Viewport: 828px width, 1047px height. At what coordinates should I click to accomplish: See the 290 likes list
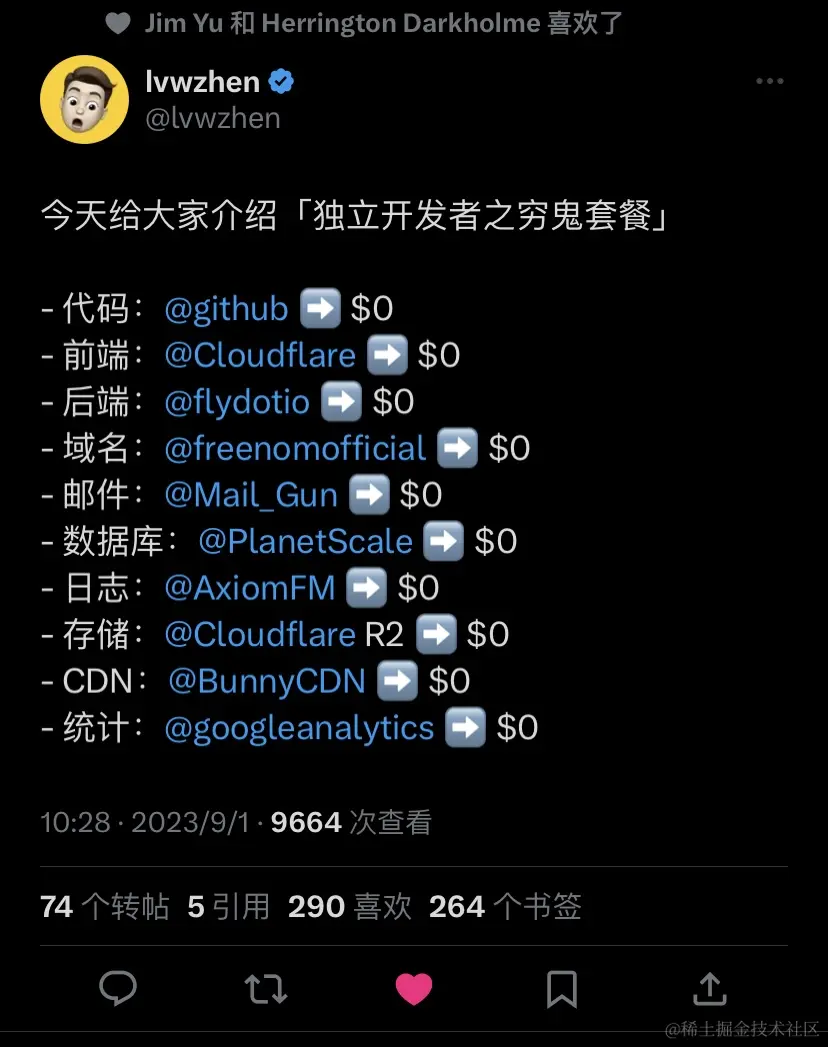click(350, 906)
